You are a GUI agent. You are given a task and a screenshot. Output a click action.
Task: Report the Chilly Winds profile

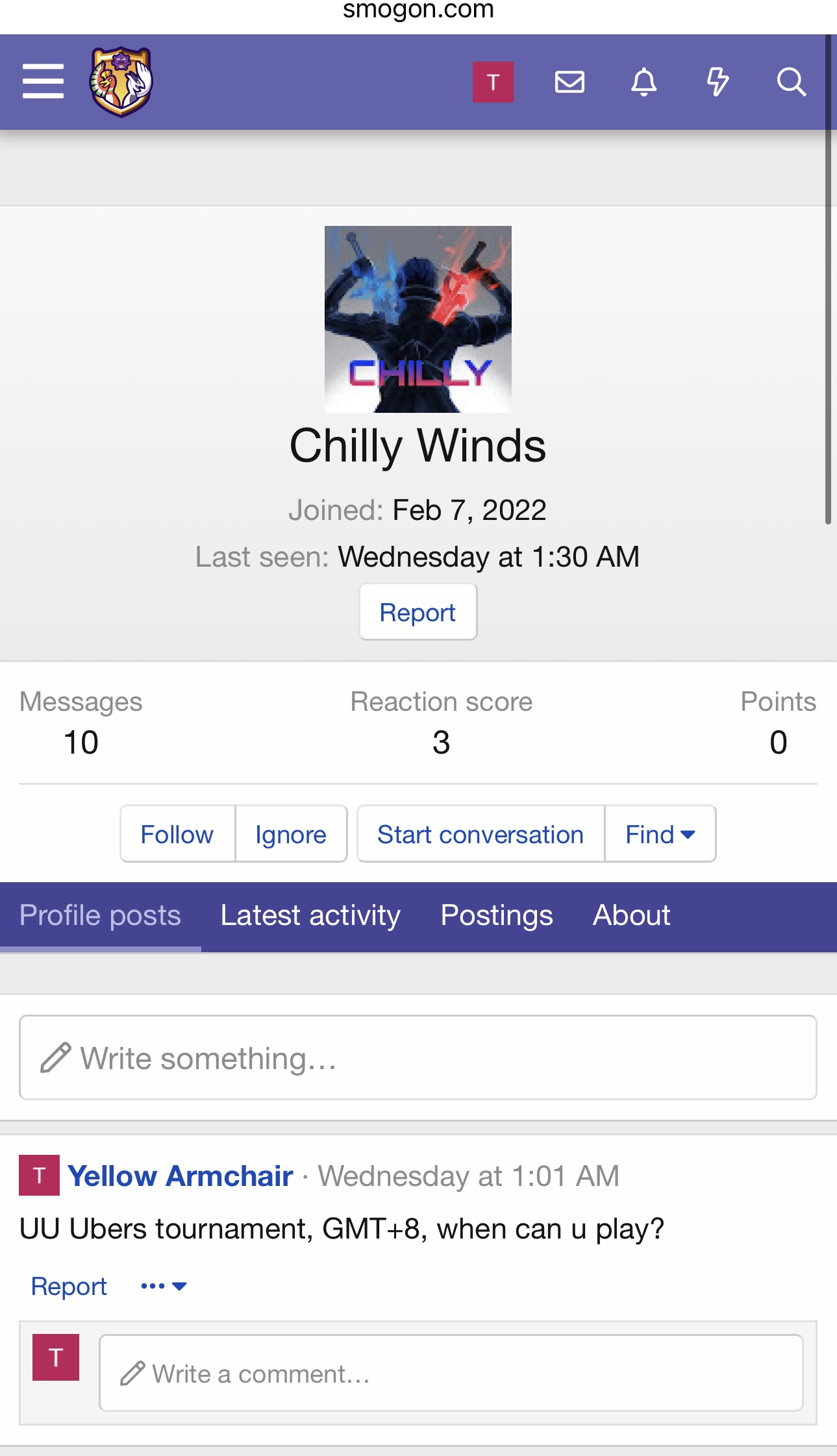click(418, 612)
